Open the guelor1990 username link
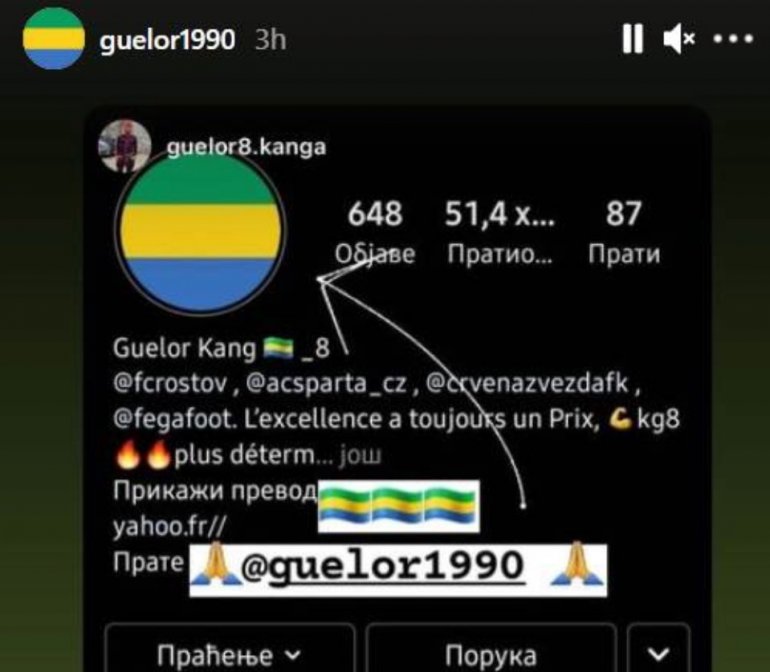This screenshot has width=770, height=672. click(x=168, y=40)
